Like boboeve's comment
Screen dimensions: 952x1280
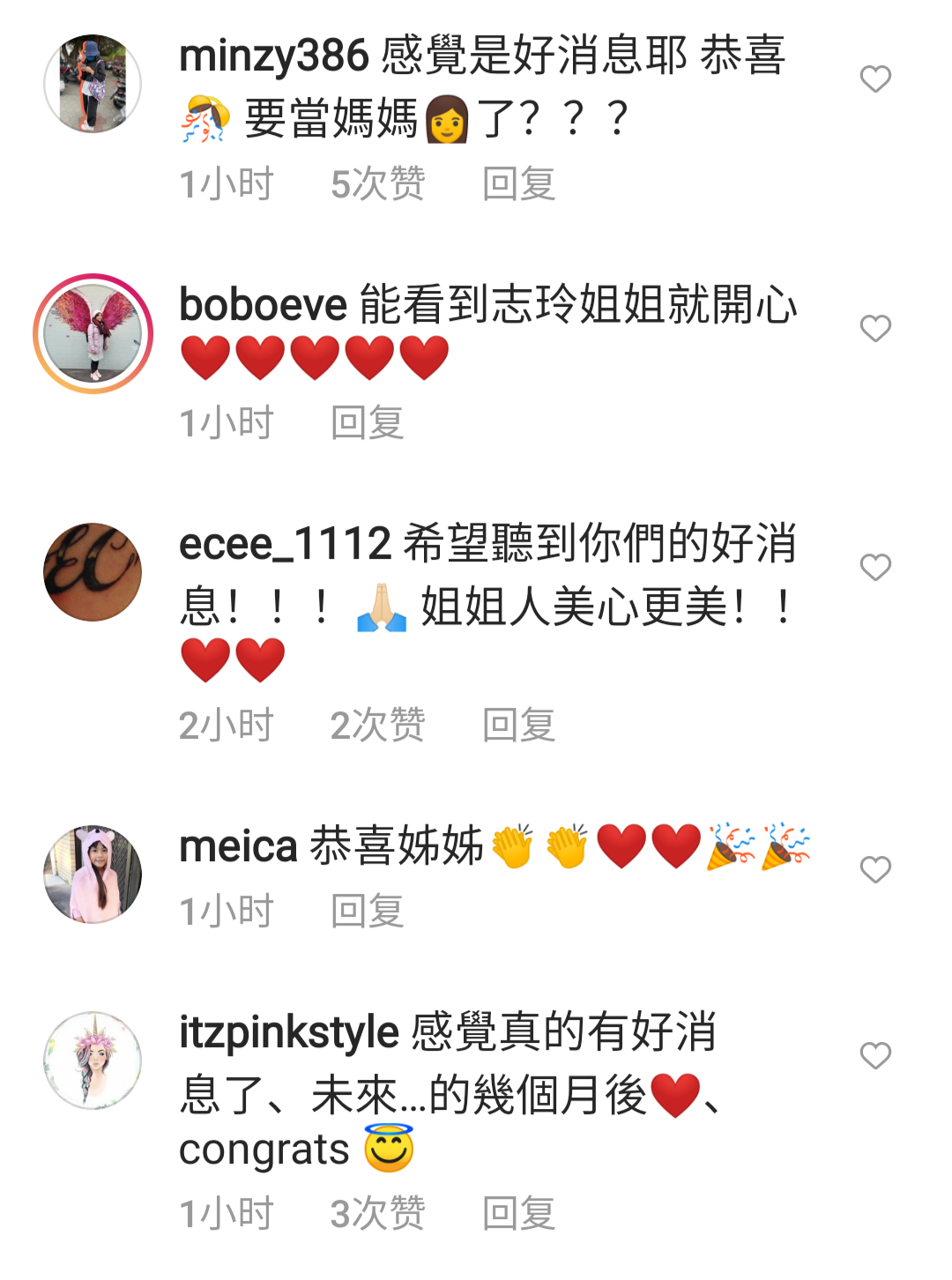point(875,329)
